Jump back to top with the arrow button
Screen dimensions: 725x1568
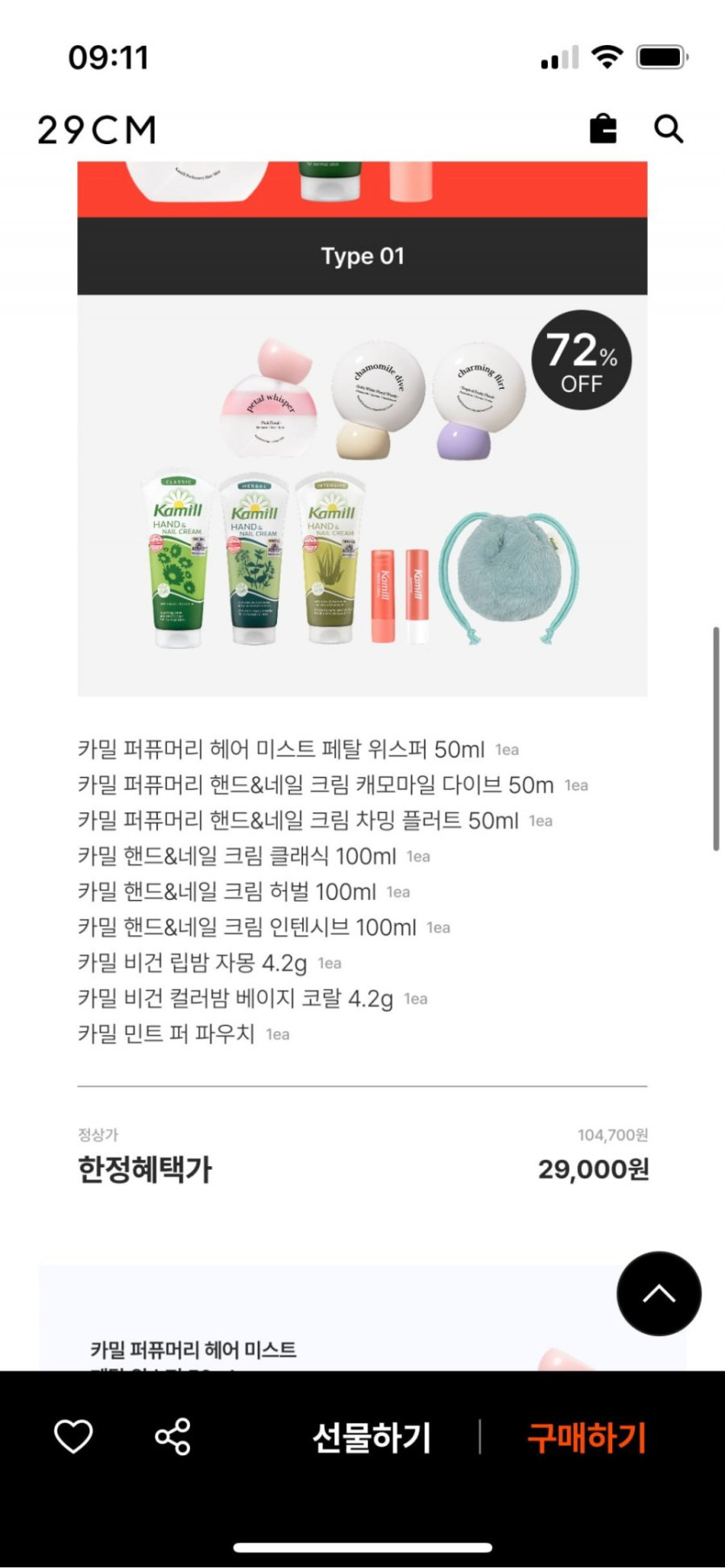pyautogui.click(x=658, y=1293)
